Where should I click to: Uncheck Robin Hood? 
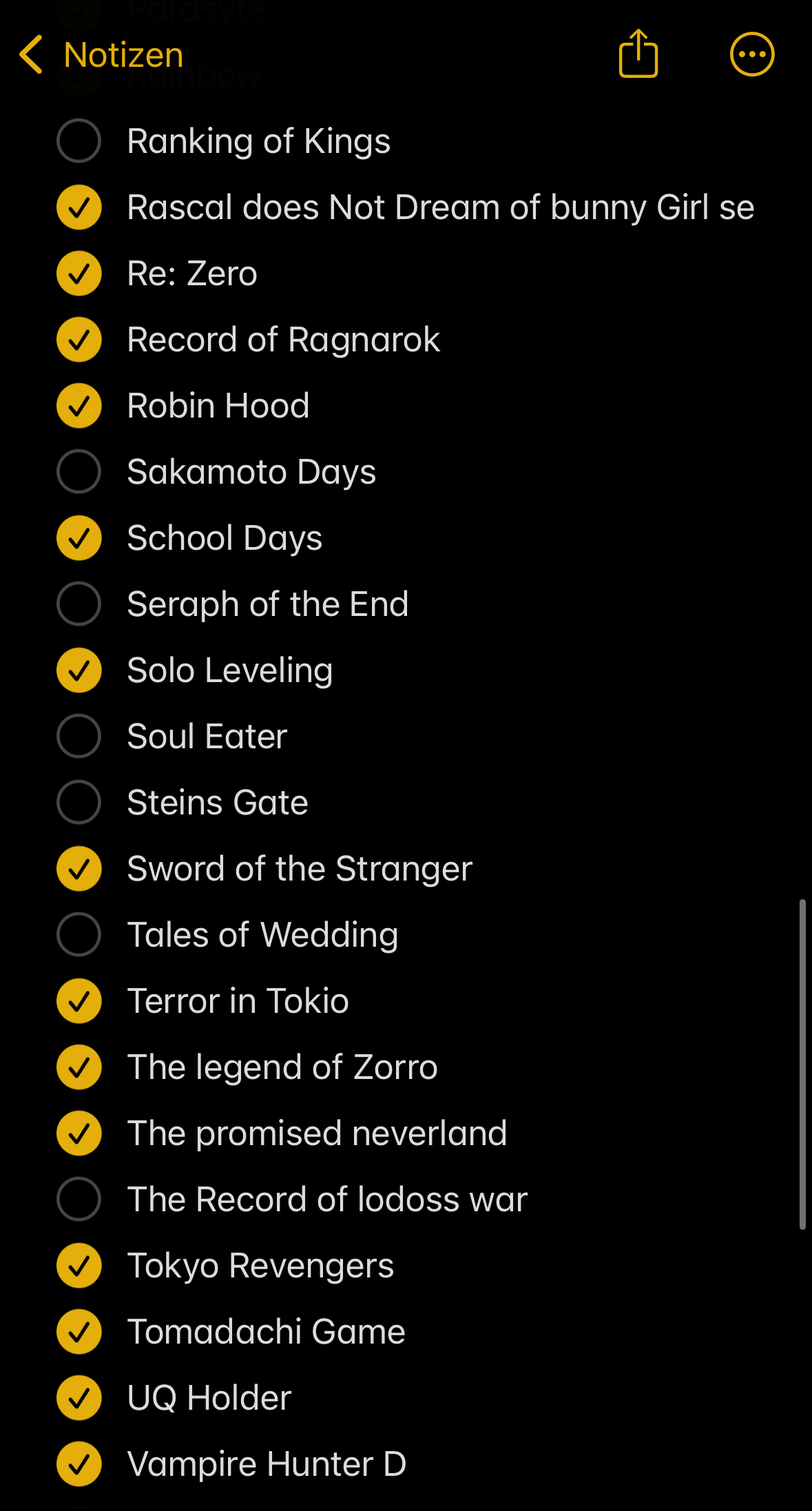(x=79, y=406)
